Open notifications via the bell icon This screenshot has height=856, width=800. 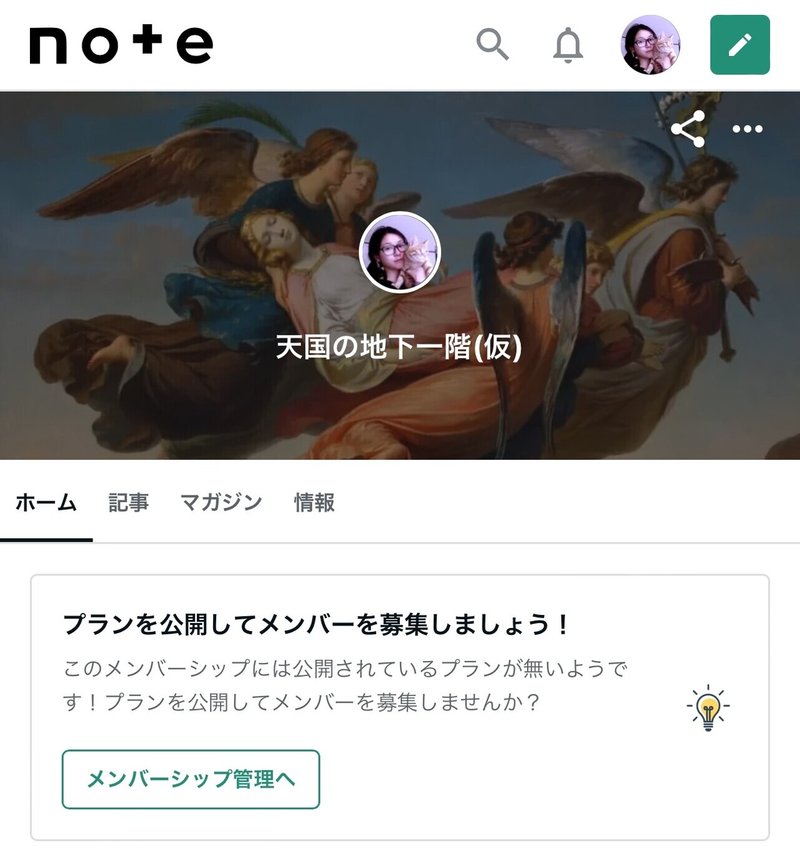point(567,45)
